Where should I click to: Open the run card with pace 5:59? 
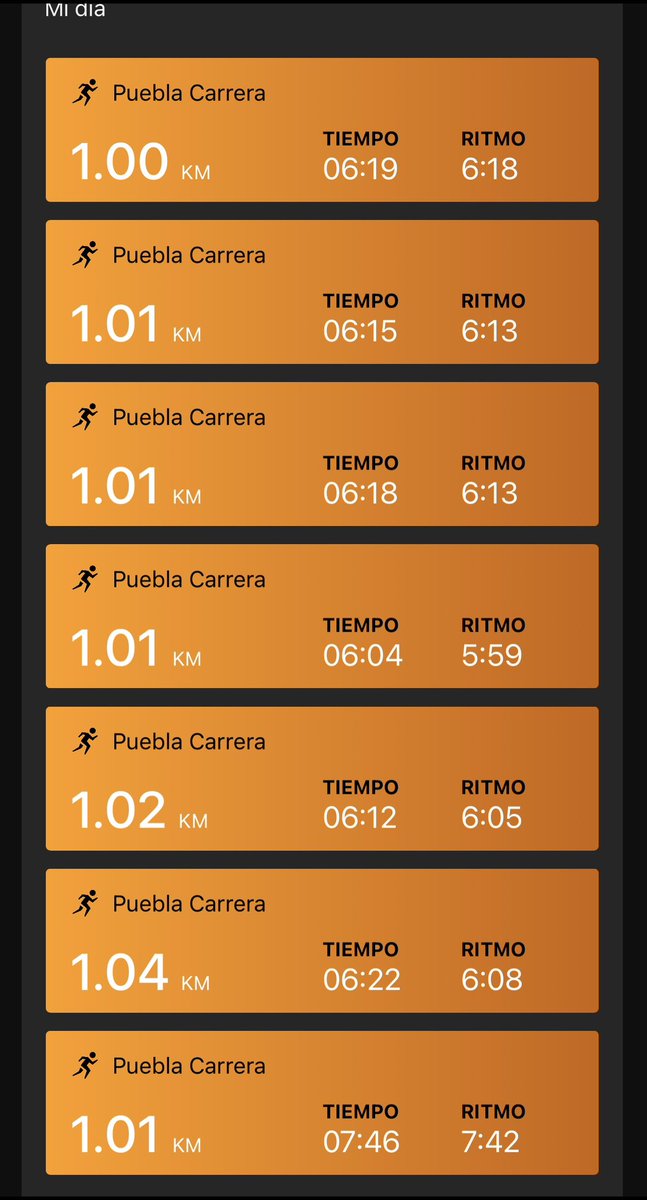pyautogui.click(x=322, y=616)
